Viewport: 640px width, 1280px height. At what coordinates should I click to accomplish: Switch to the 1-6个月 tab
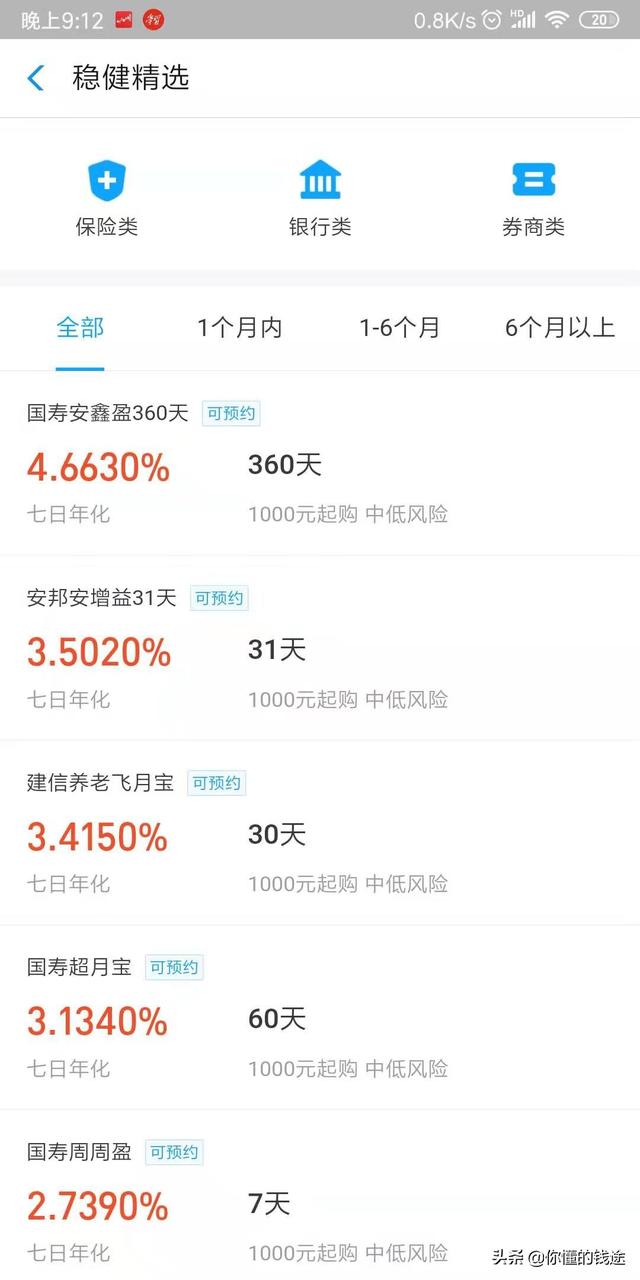400,327
